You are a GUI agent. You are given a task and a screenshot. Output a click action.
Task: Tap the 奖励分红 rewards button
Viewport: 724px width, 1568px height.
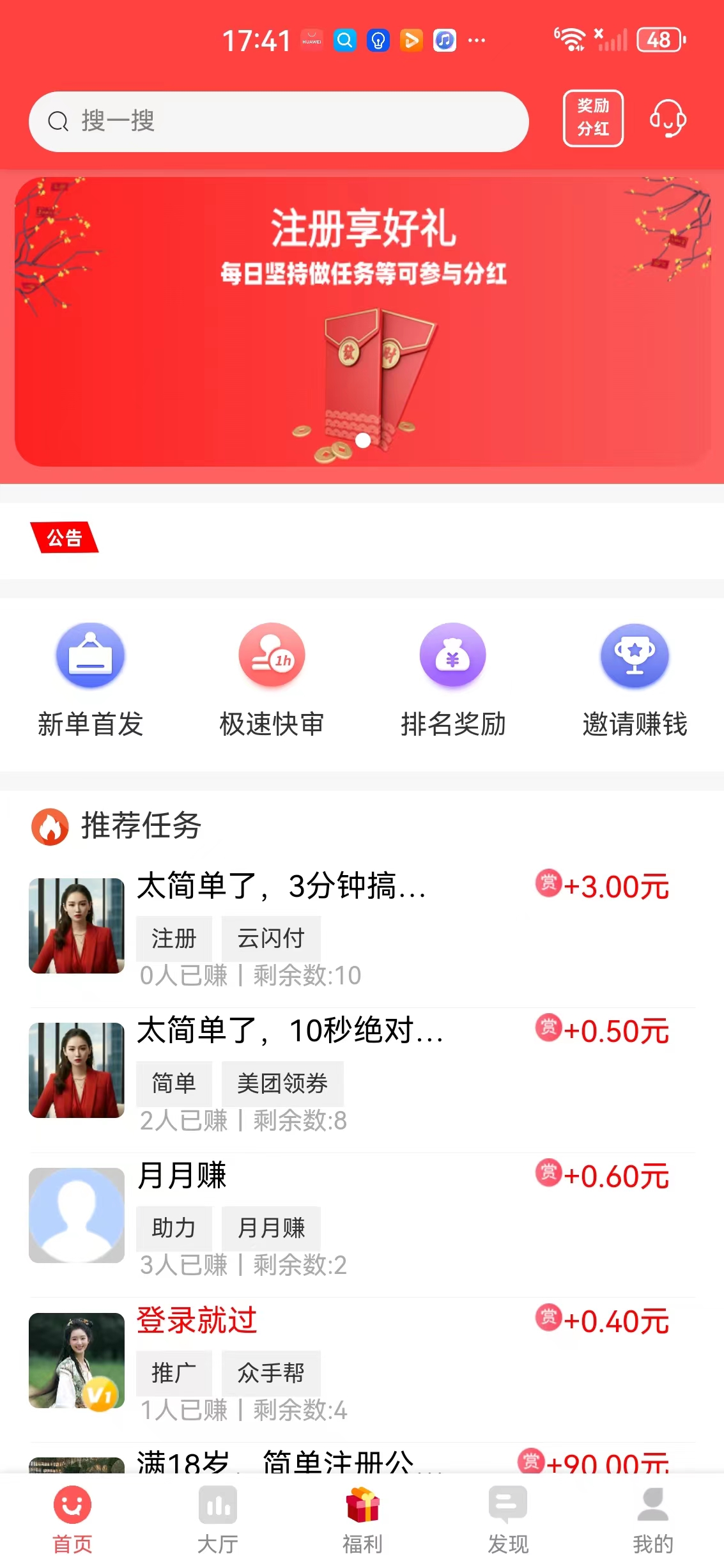click(593, 119)
